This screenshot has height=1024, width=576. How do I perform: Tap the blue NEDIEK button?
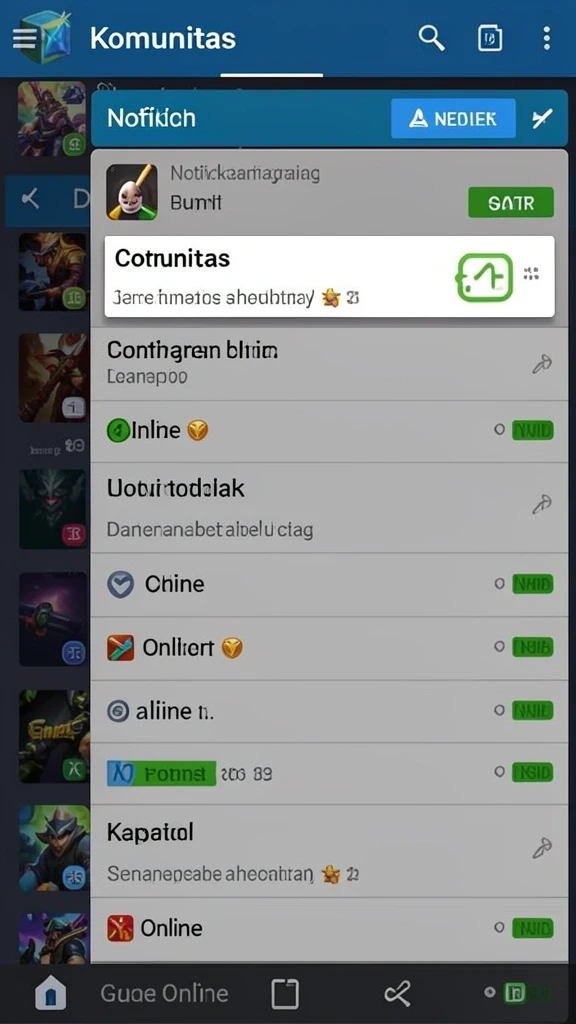[x=453, y=118]
